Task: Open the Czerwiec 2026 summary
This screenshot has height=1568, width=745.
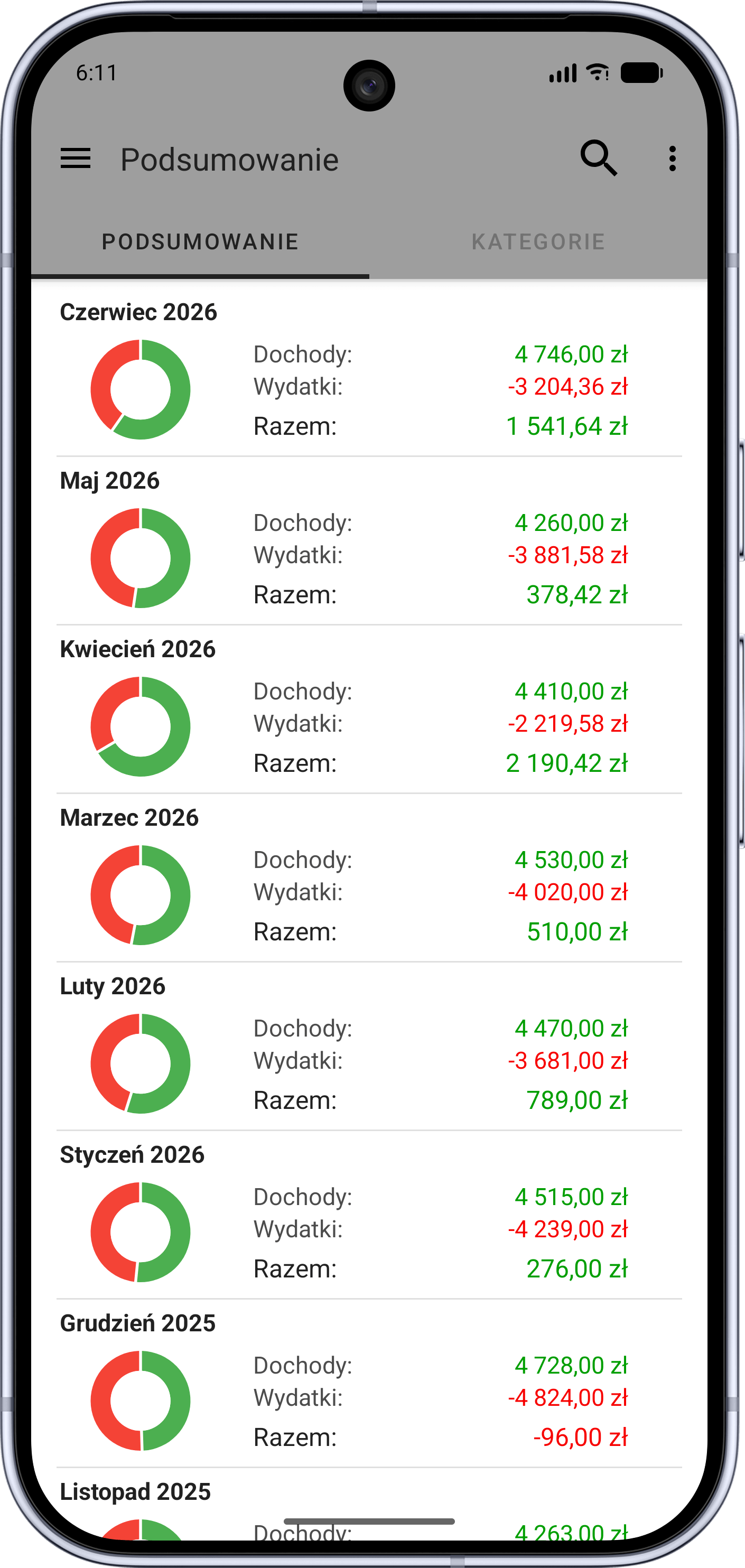Action: click(x=369, y=372)
